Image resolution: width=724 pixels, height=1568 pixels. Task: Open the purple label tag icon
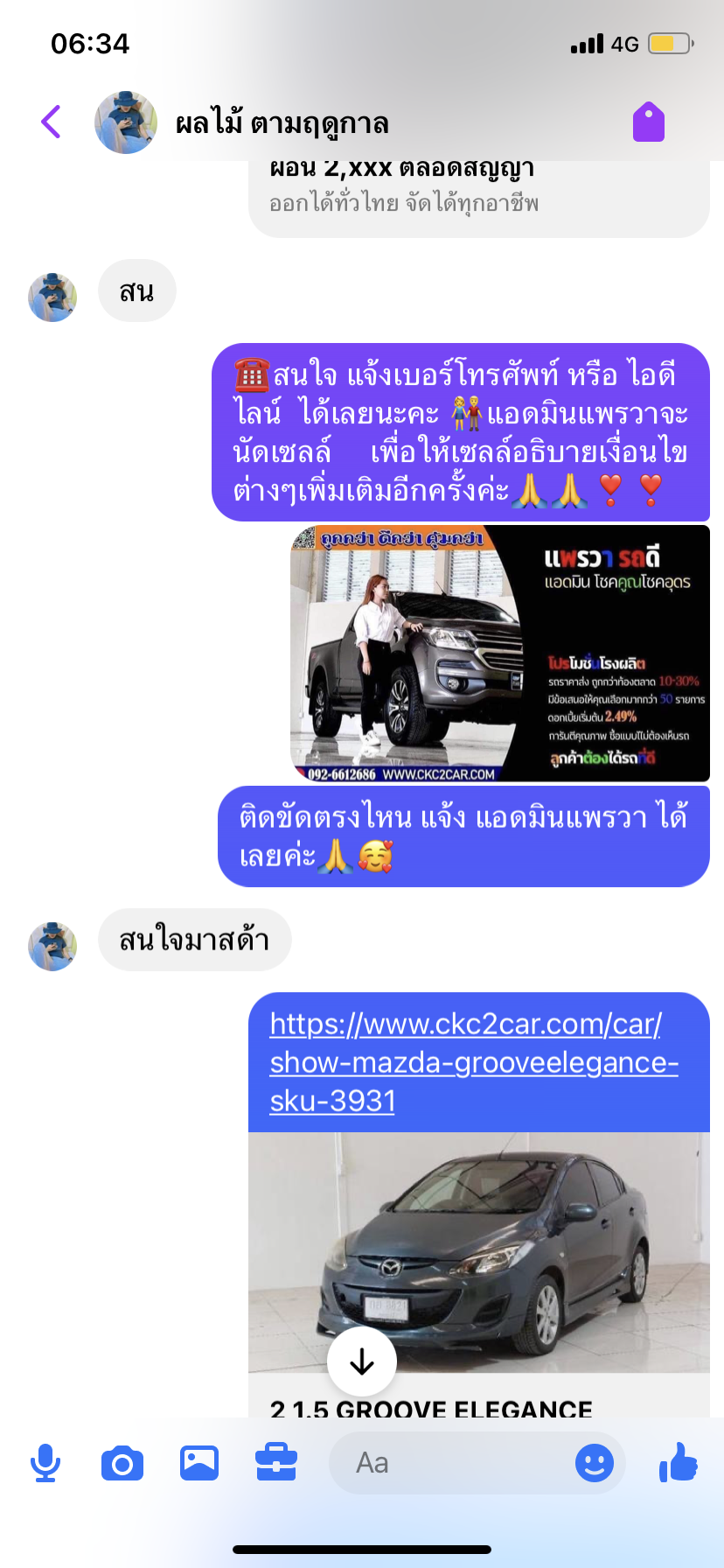(x=649, y=122)
